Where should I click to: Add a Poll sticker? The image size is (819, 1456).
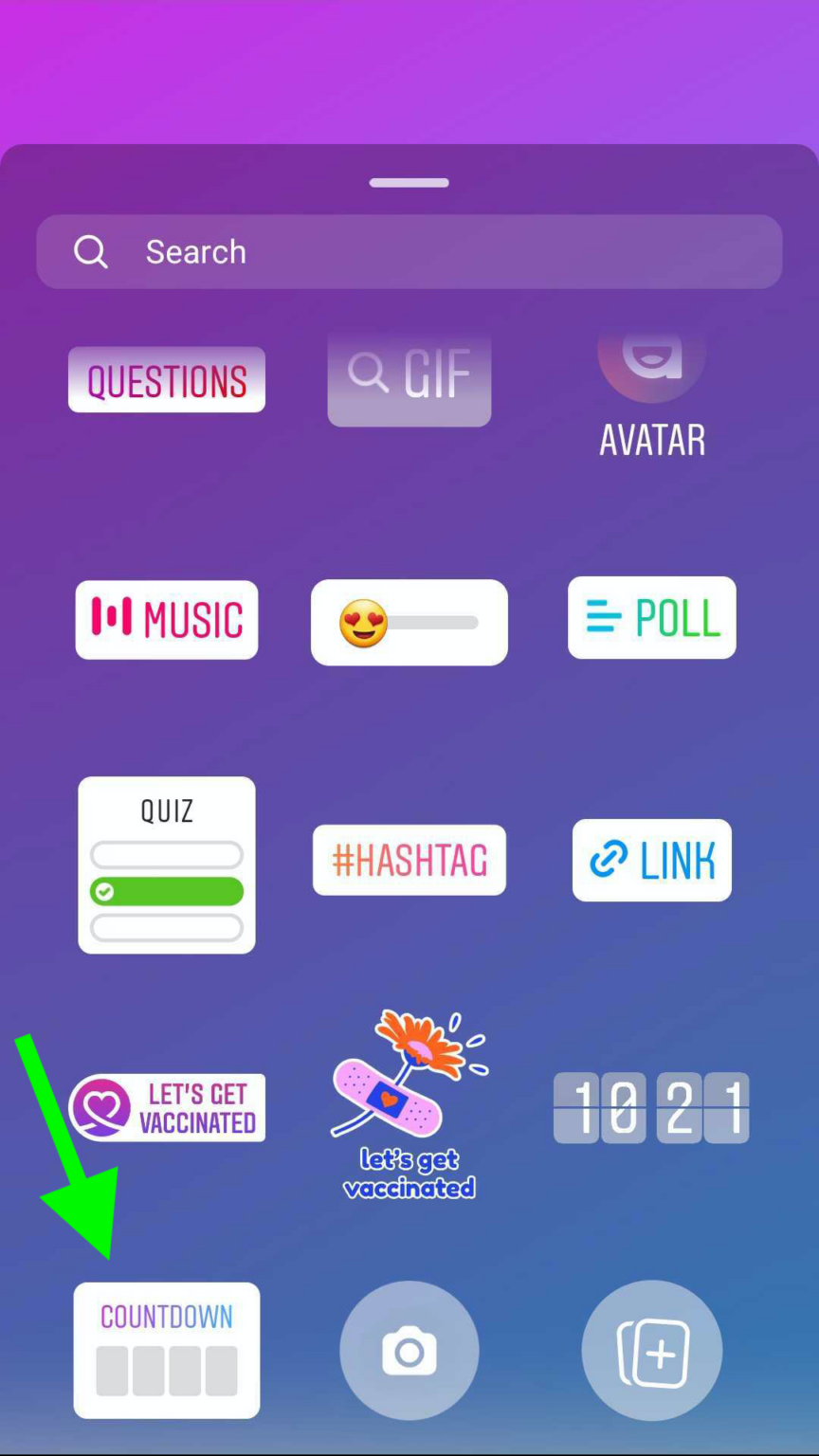click(x=652, y=618)
